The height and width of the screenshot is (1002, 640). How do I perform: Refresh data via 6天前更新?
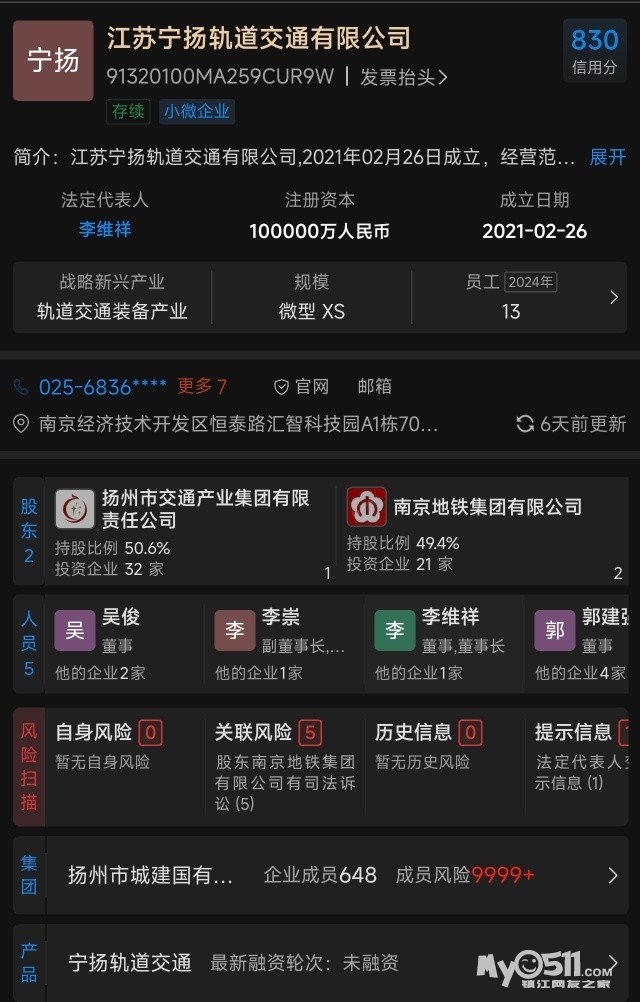click(571, 424)
